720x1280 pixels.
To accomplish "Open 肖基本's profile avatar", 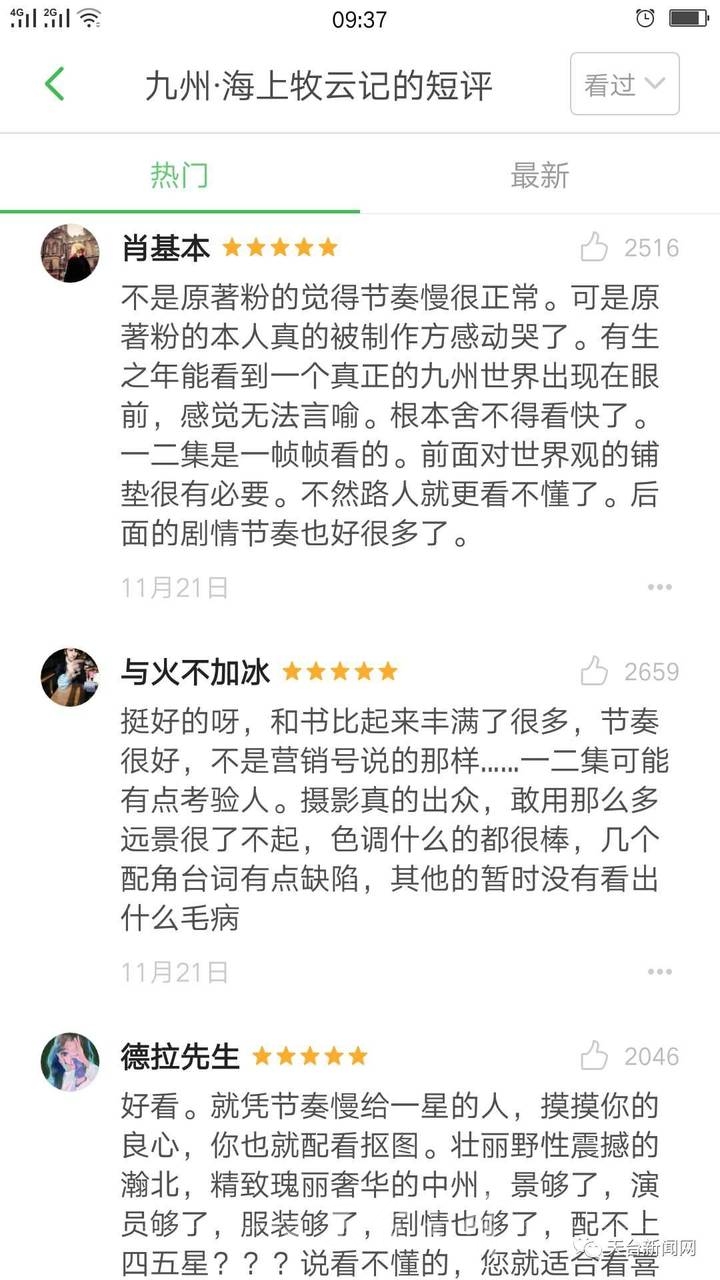I will (70, 253).
